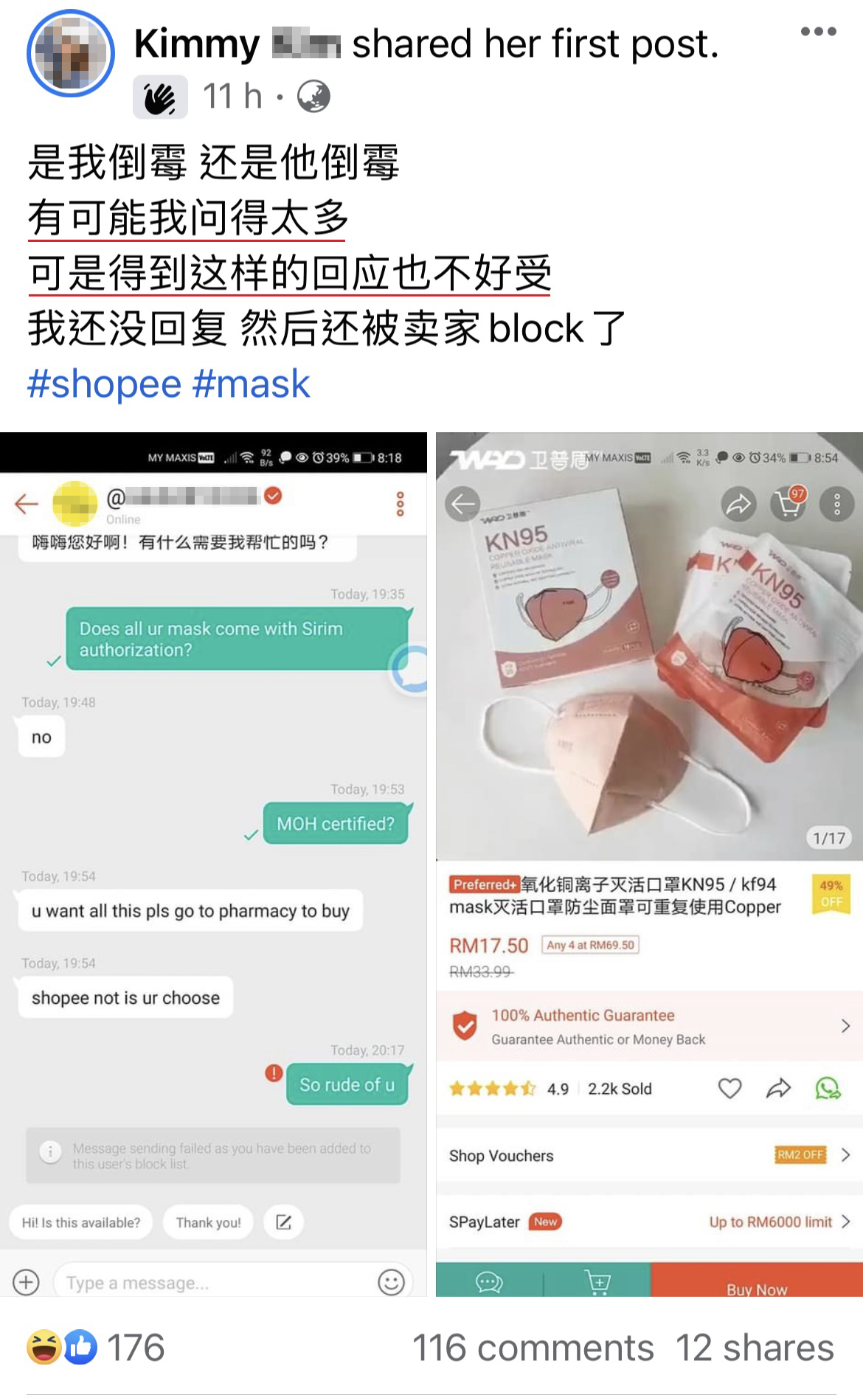Viewport: 863px width, 1400px height.
Task: Open Kimmy's profile from her name
Action: pyautogui.click(x=197, y=44)
